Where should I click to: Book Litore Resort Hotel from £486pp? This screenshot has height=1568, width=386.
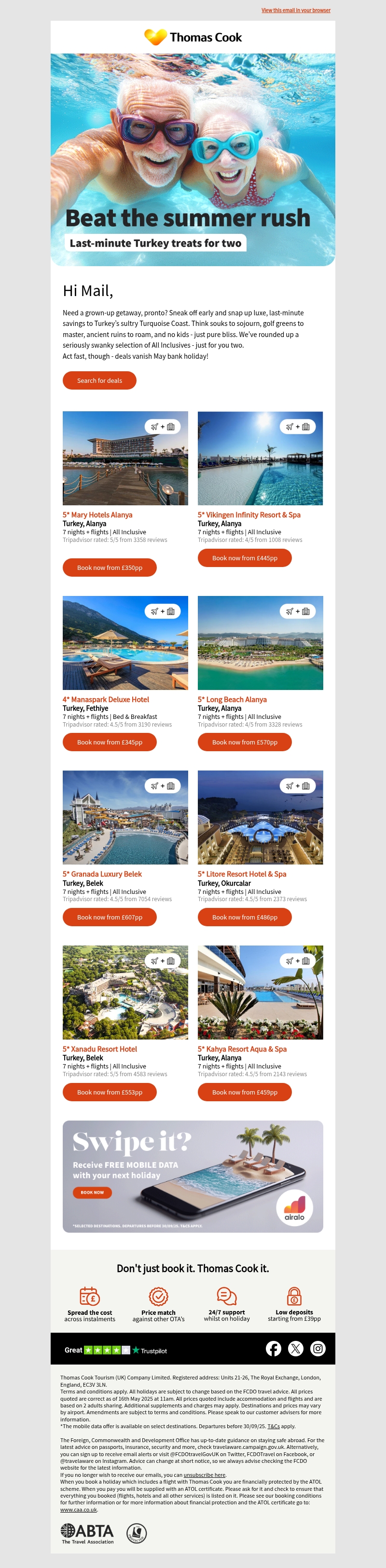pyautogui.click(x=244, y=917)
